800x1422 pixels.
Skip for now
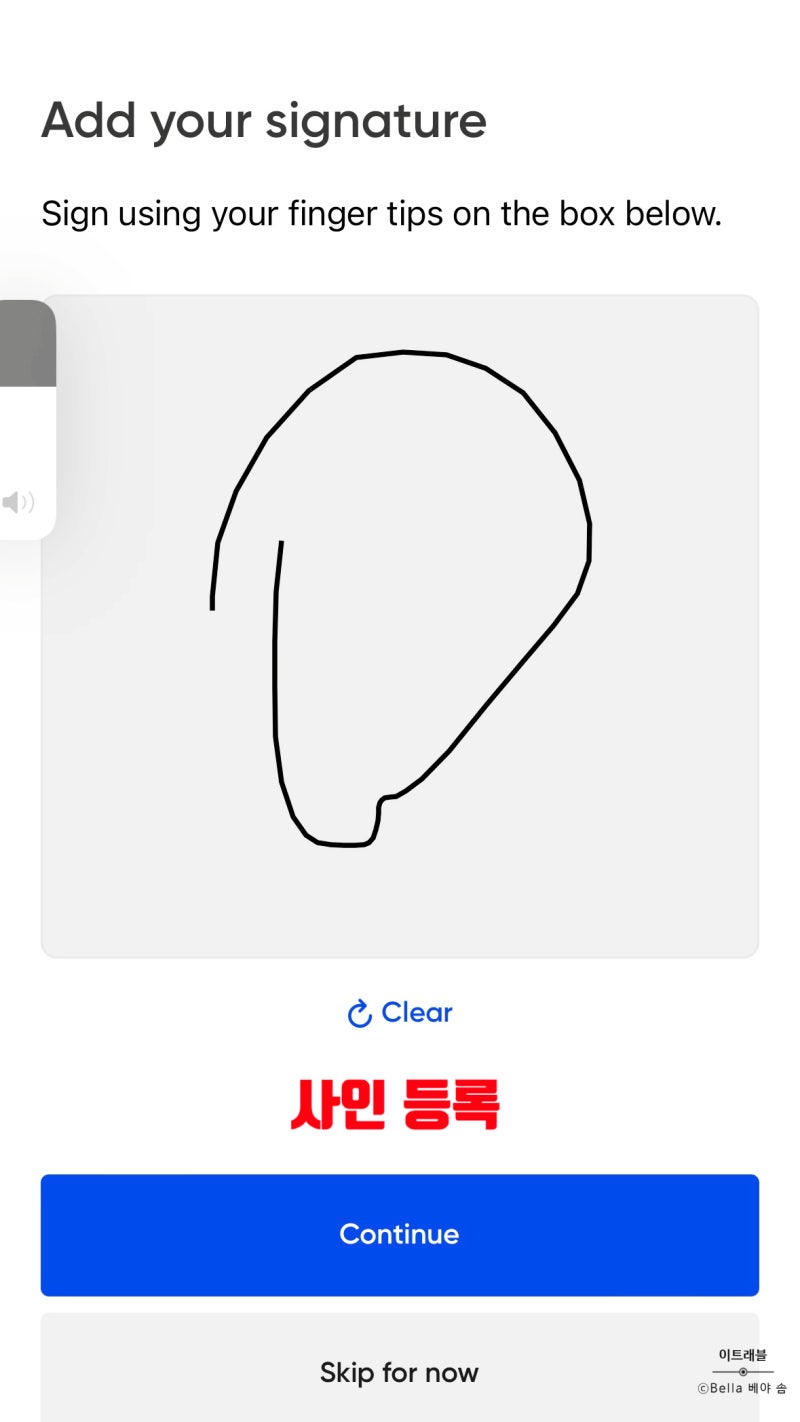pos(400,1372)
